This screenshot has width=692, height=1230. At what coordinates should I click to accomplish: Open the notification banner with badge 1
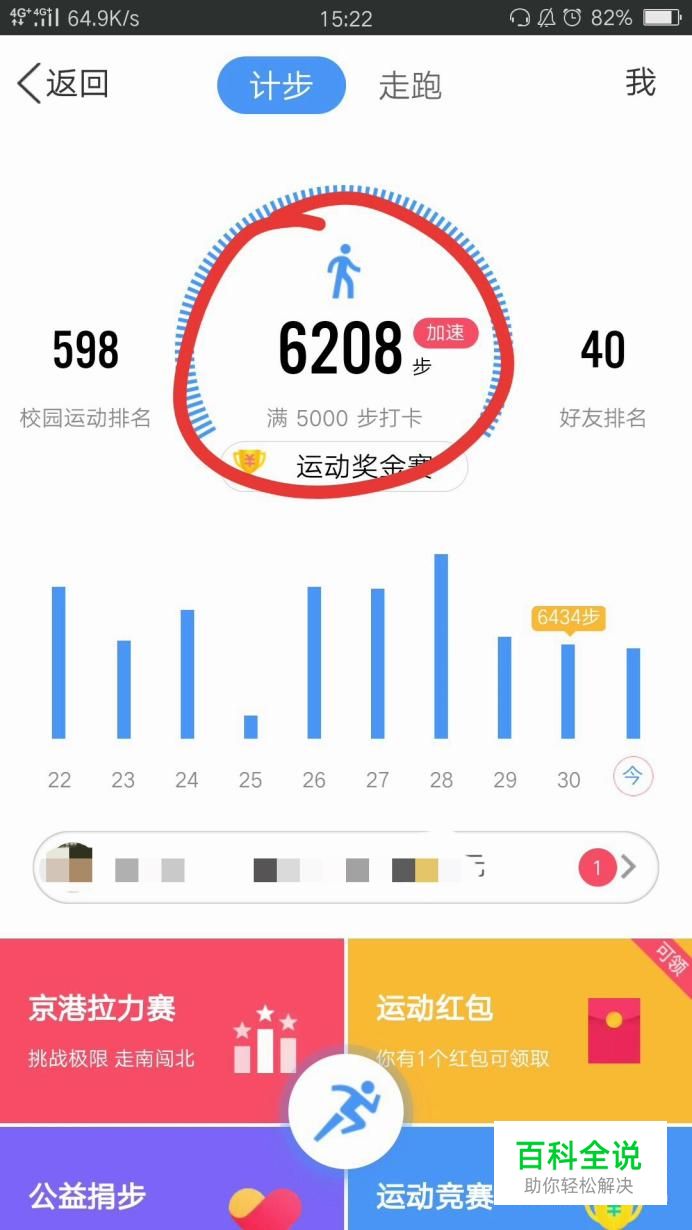click(346, 867)
